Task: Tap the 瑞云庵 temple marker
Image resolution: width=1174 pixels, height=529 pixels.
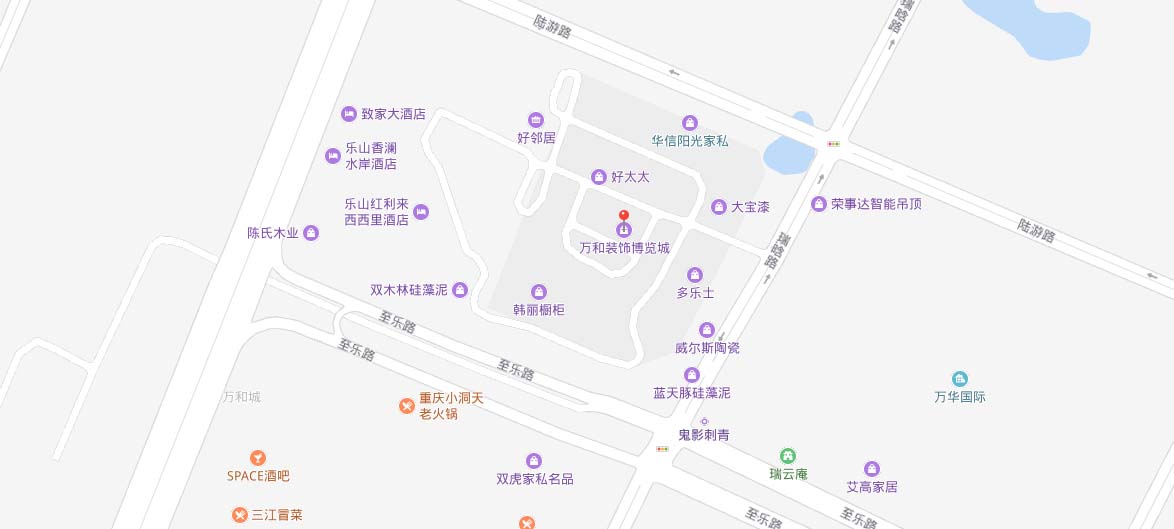Action: pyautogui.click(x=788, y=456)
